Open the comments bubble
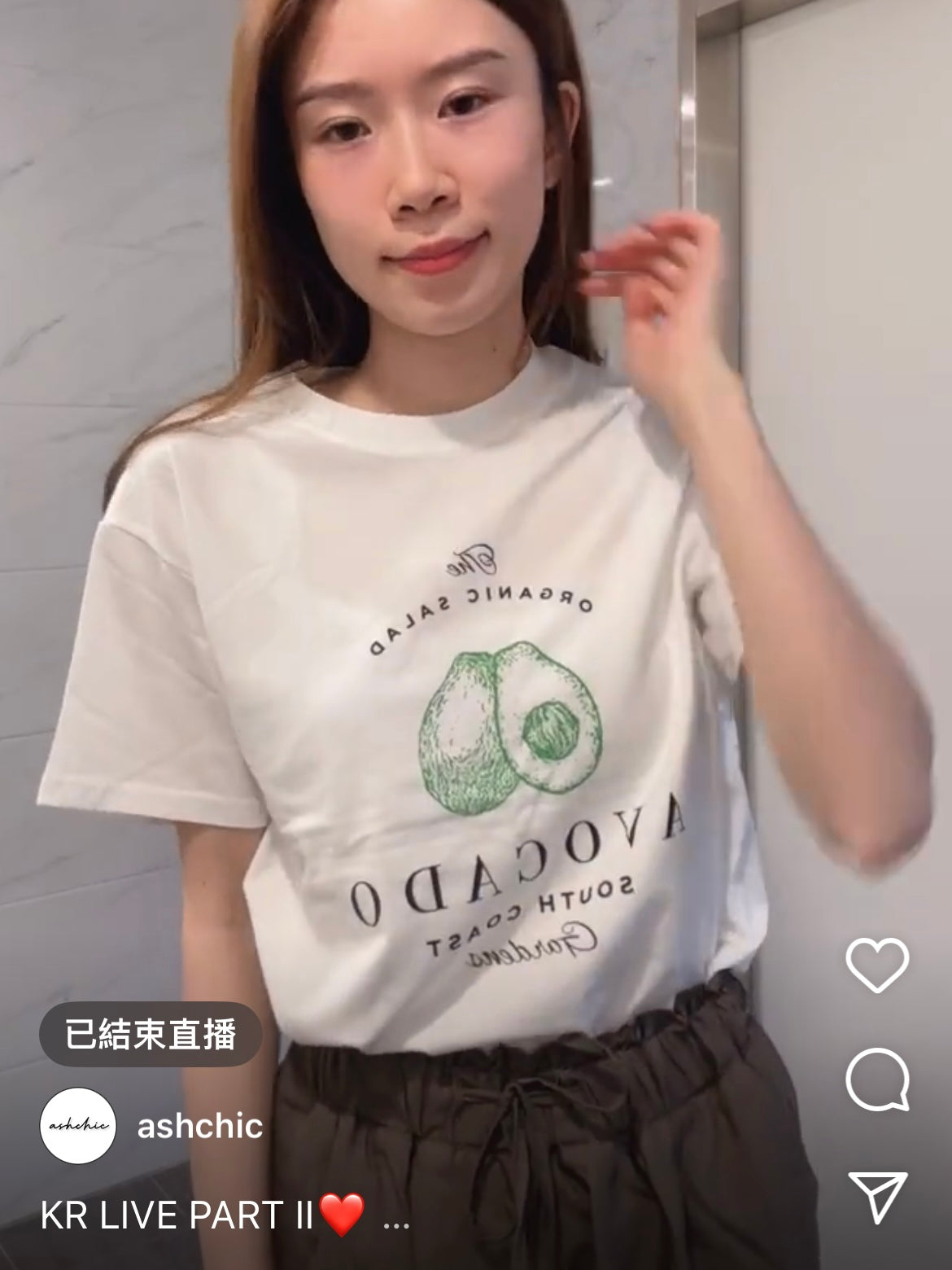Image resolution: width=952 pixels, height=1270 pixels. coord(877,1080)
